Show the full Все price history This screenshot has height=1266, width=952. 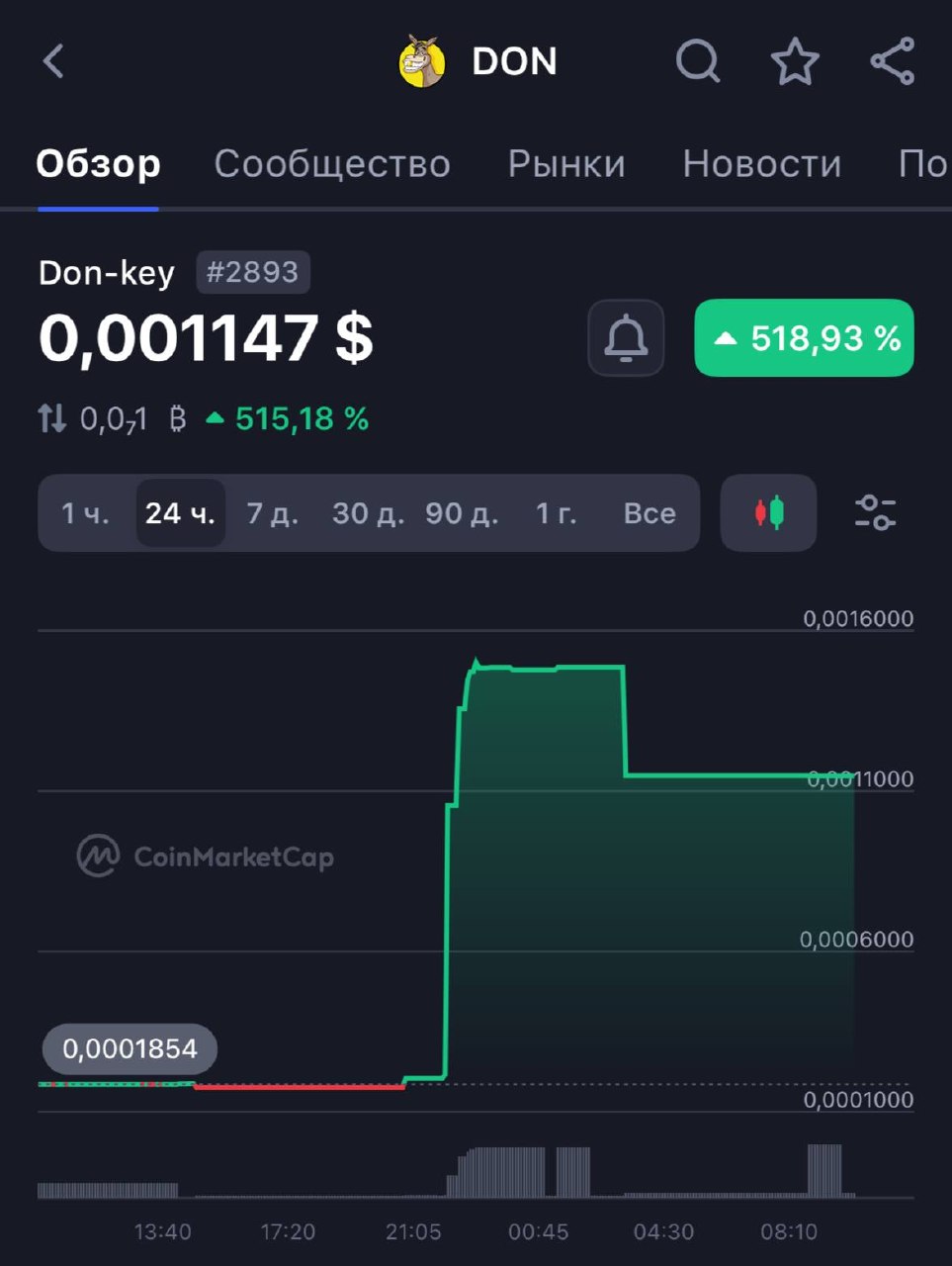[x=649, y=513]
